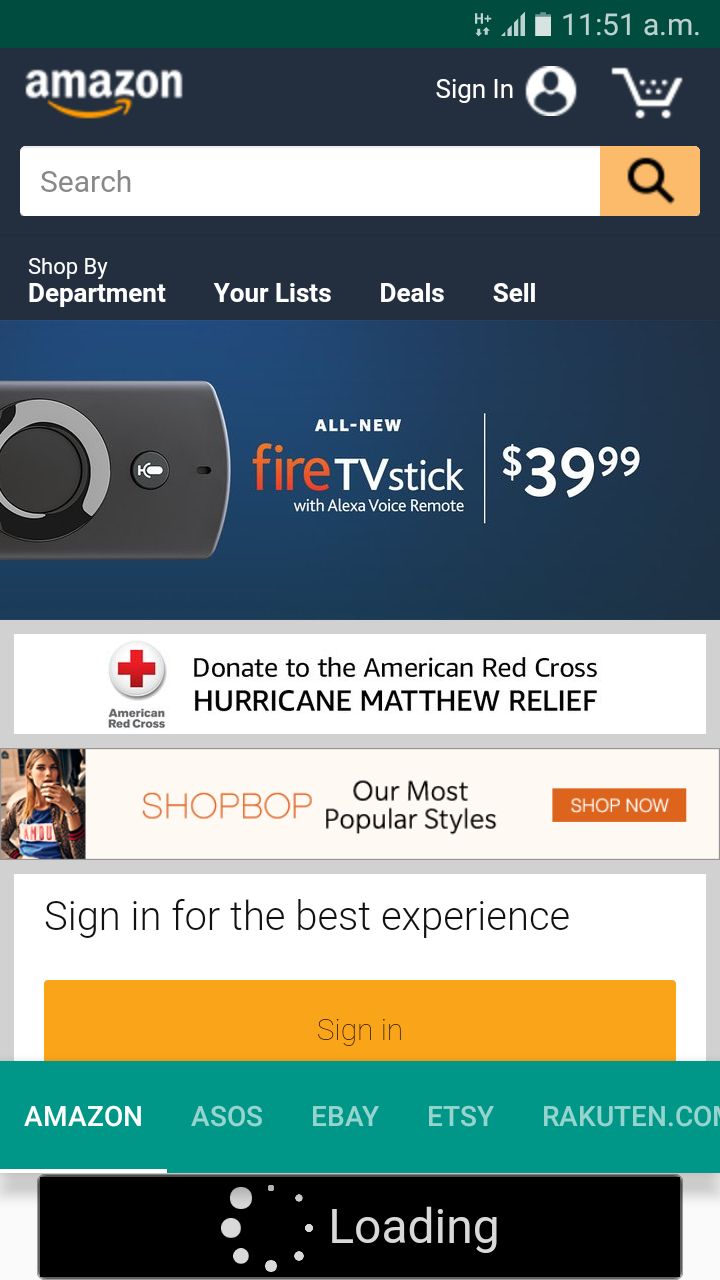Open the Sell page
The image size is (720, 1280).
[514, 293]
